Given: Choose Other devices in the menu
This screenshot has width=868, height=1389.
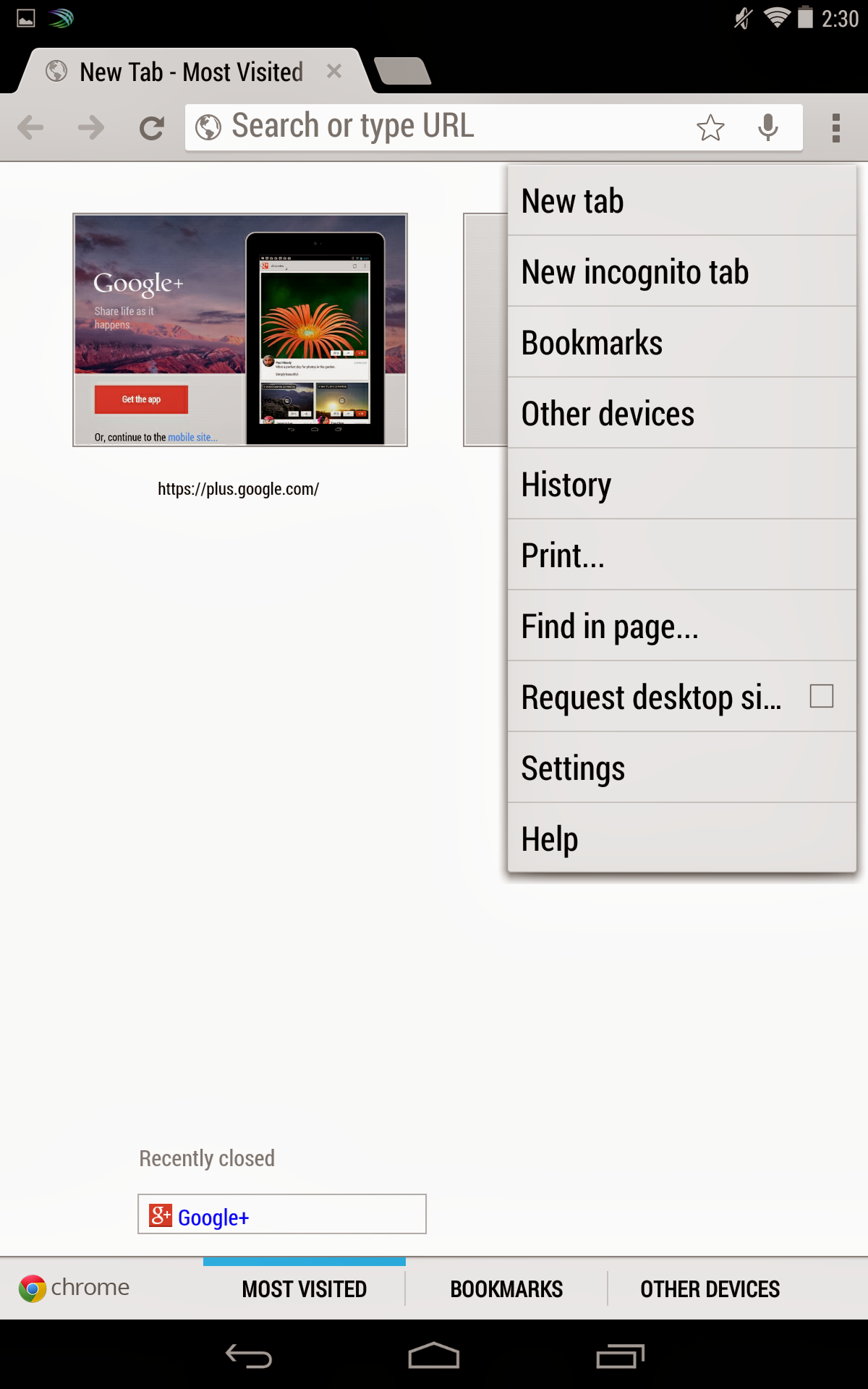Looking at the screenshot, I should (681, 414).
